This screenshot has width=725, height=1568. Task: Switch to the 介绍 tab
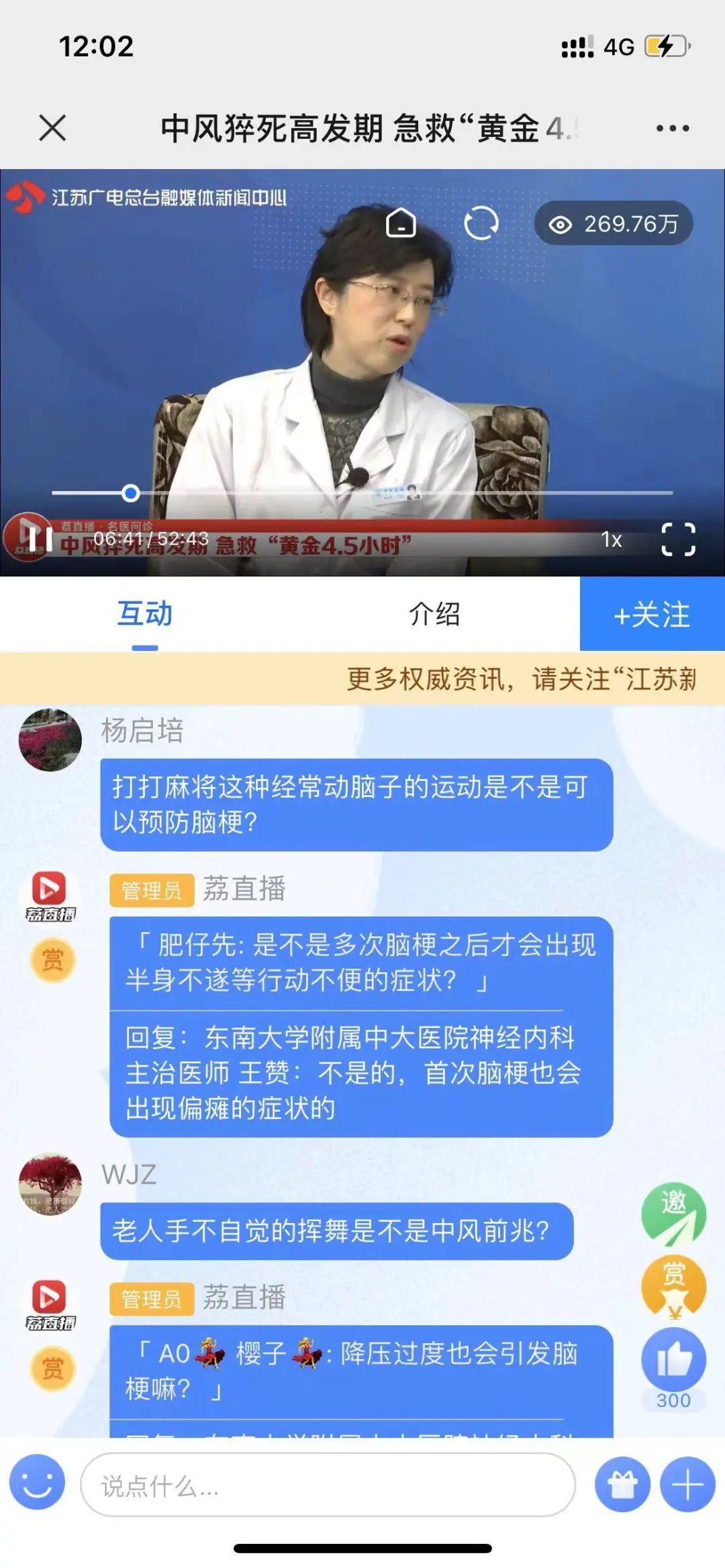tap(434, 614)
